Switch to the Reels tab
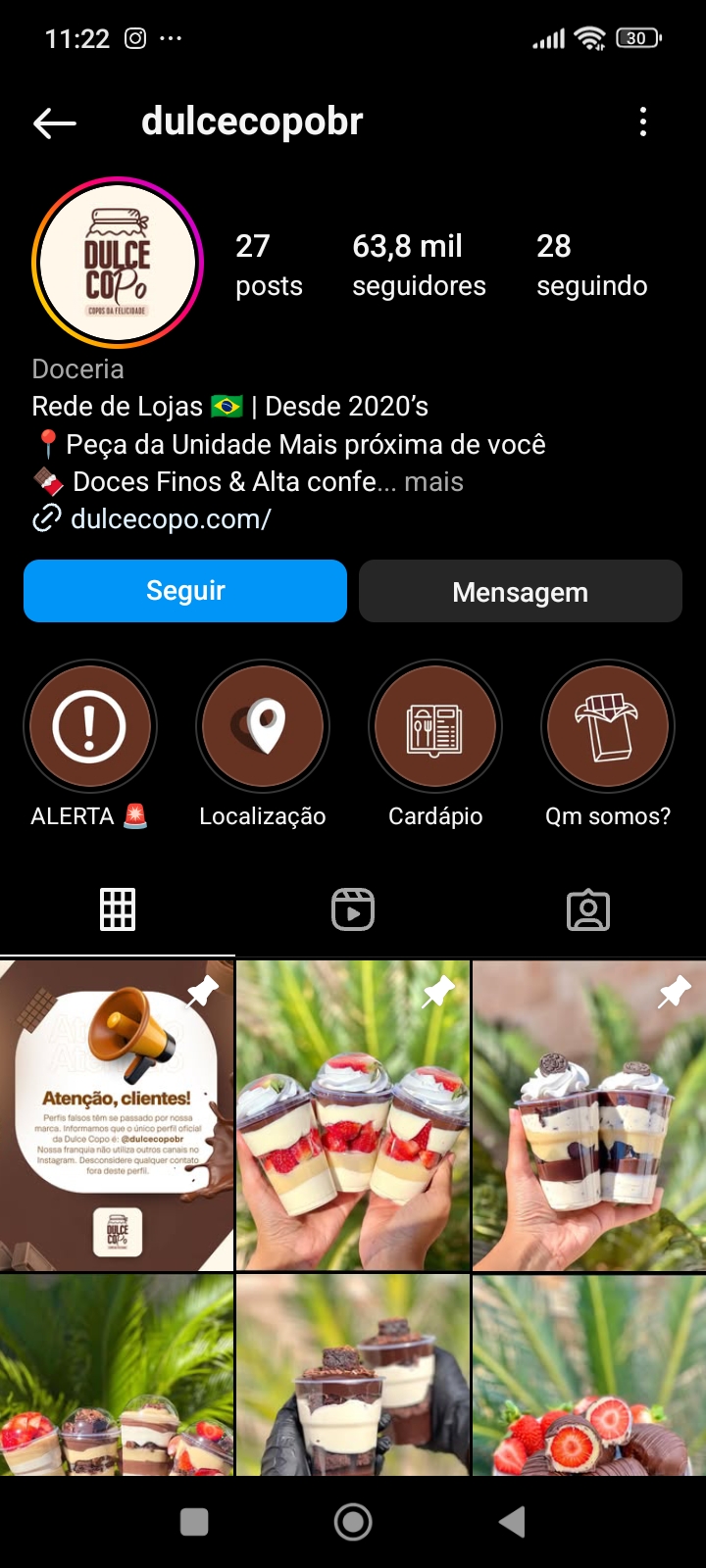 tap(353, 909)
